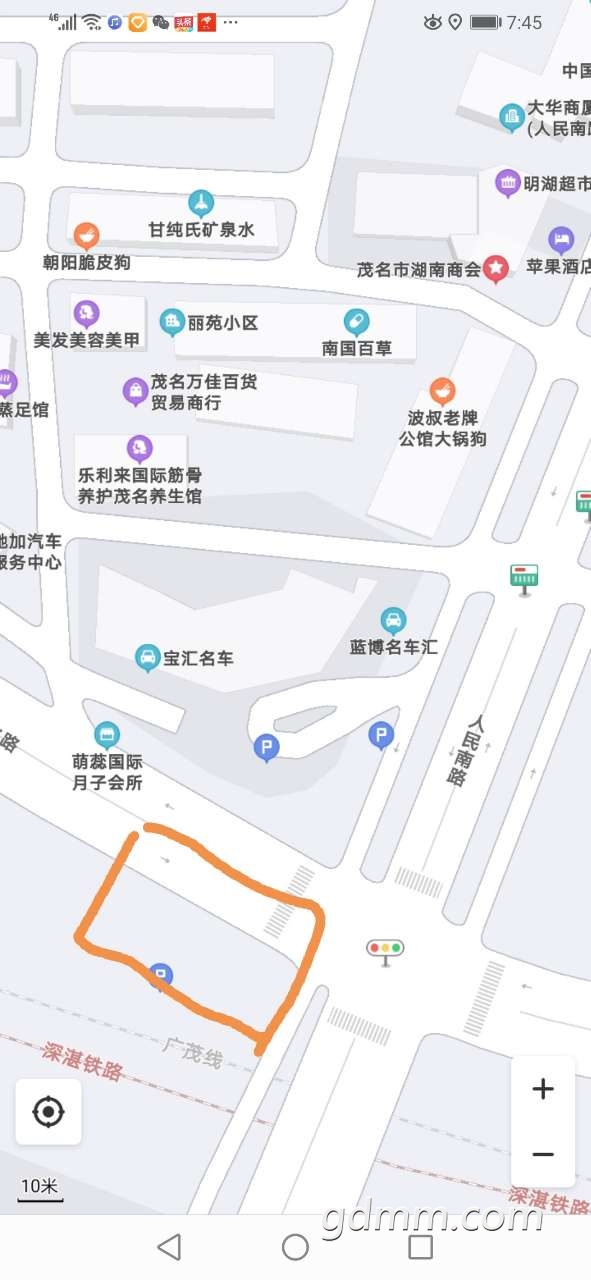Select the 茂名万佳百货贸易商行 shop marker

[135, 391]
